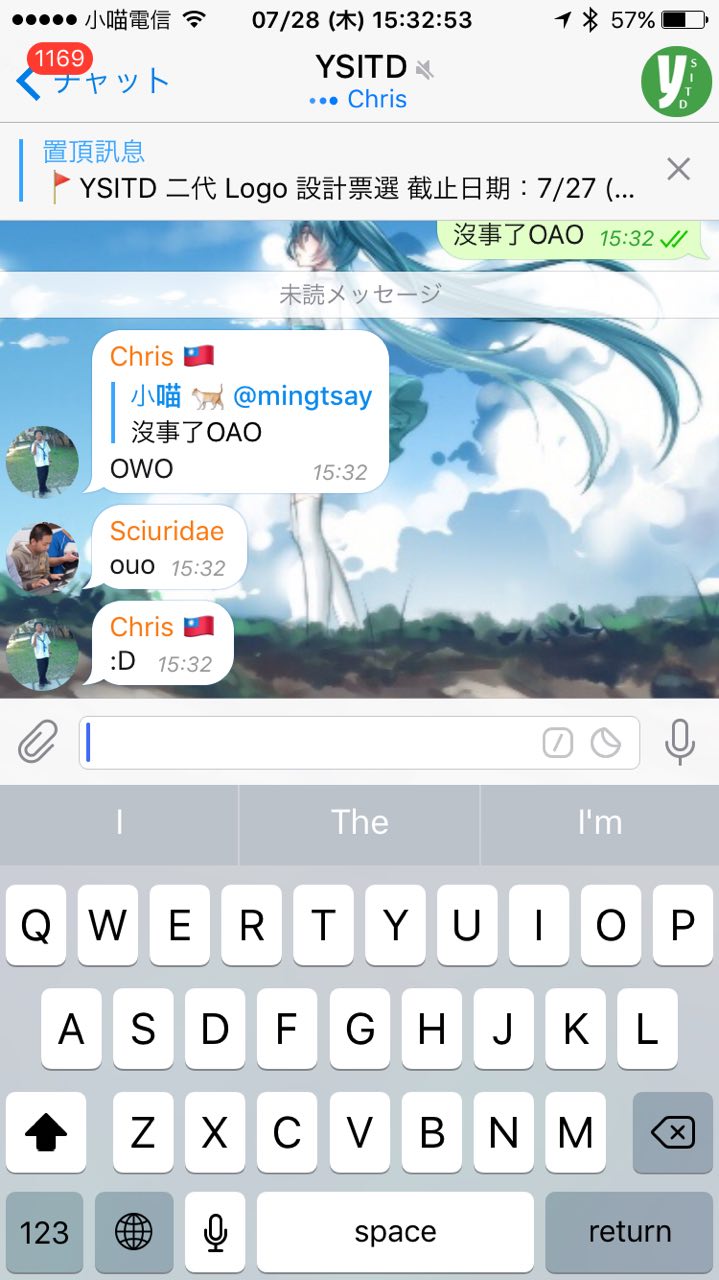Image resolution: width=719 pixels, height=1280 pixels.
Task: Dismiss the pinned message banner
Action: (x=678, y=169)
